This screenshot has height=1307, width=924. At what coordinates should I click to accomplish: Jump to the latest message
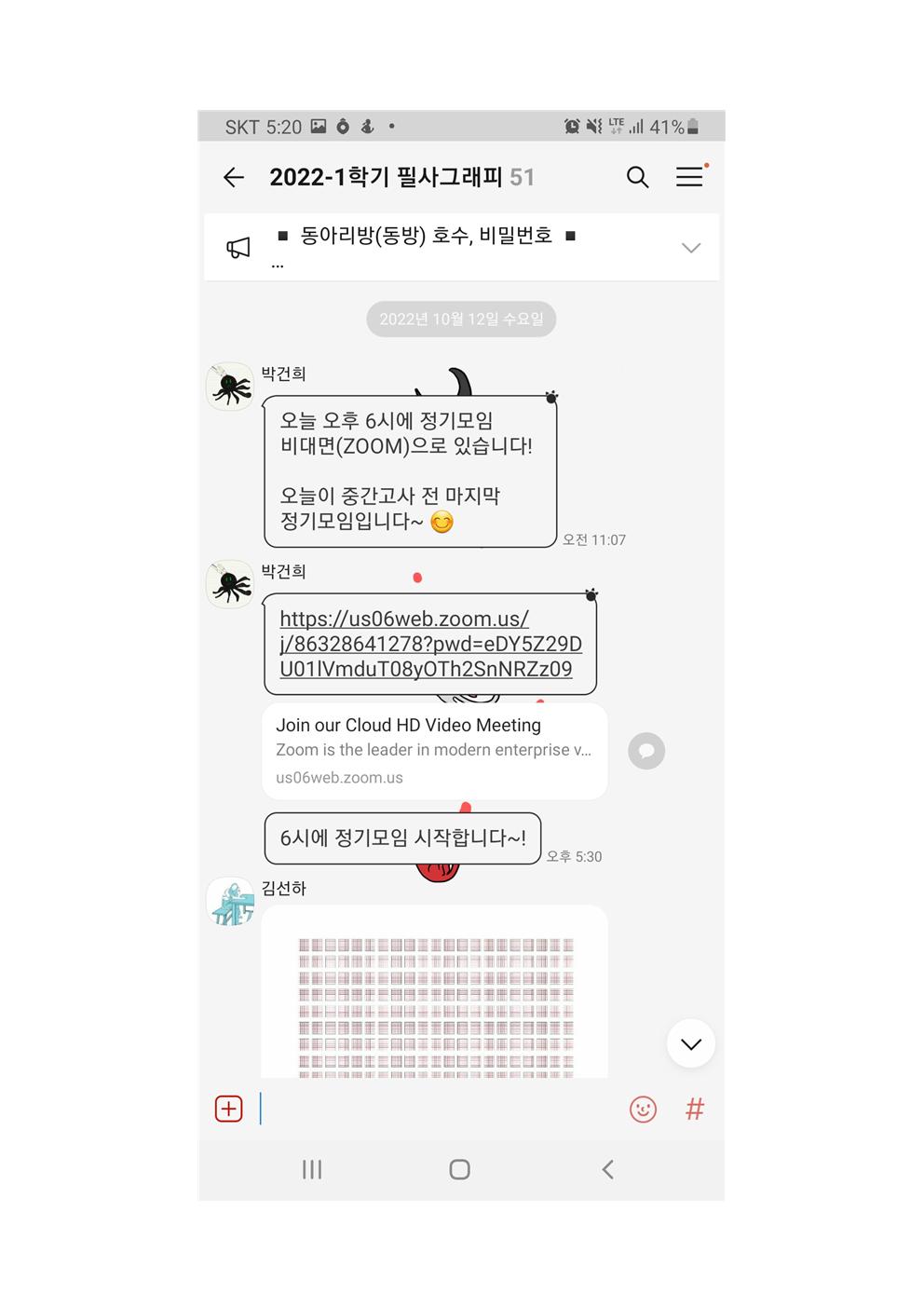690,1043
